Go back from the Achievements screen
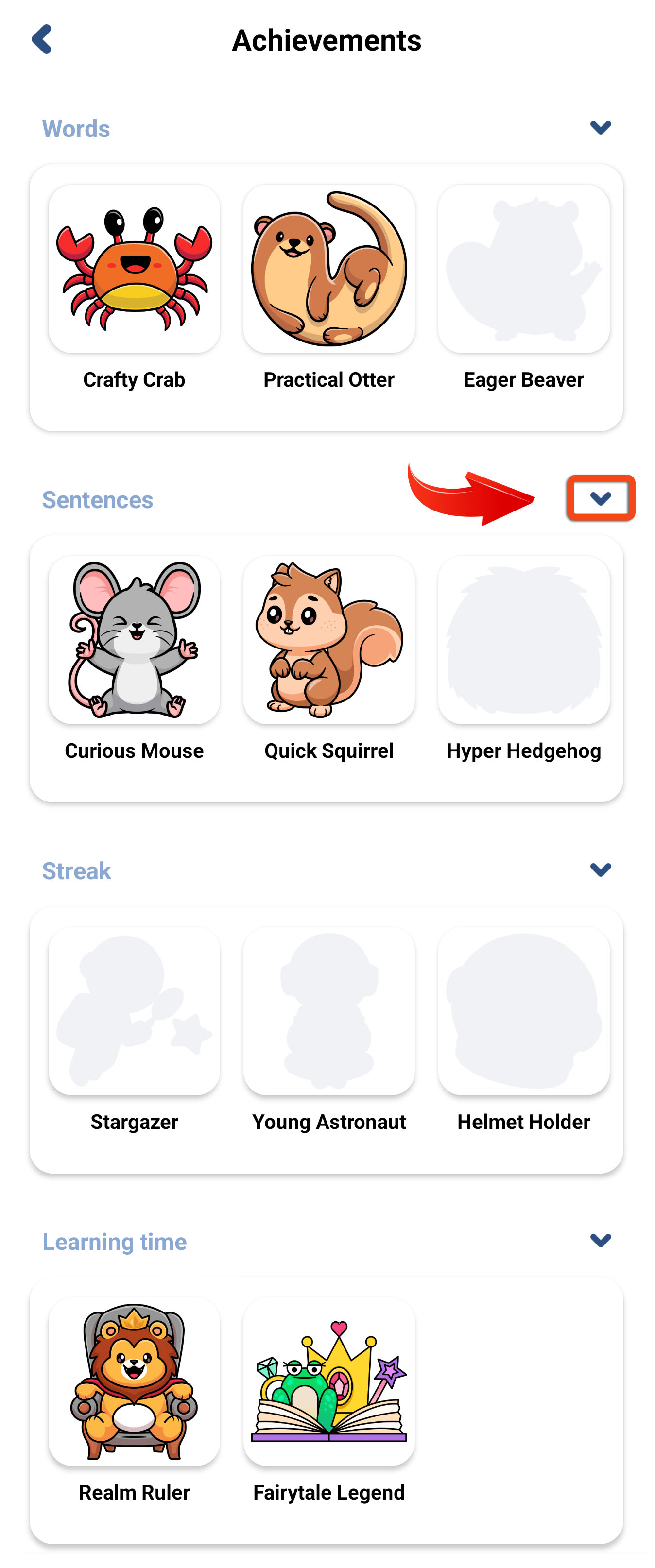The width and height of the screenshot is (655, 1568). coord(41,39)
